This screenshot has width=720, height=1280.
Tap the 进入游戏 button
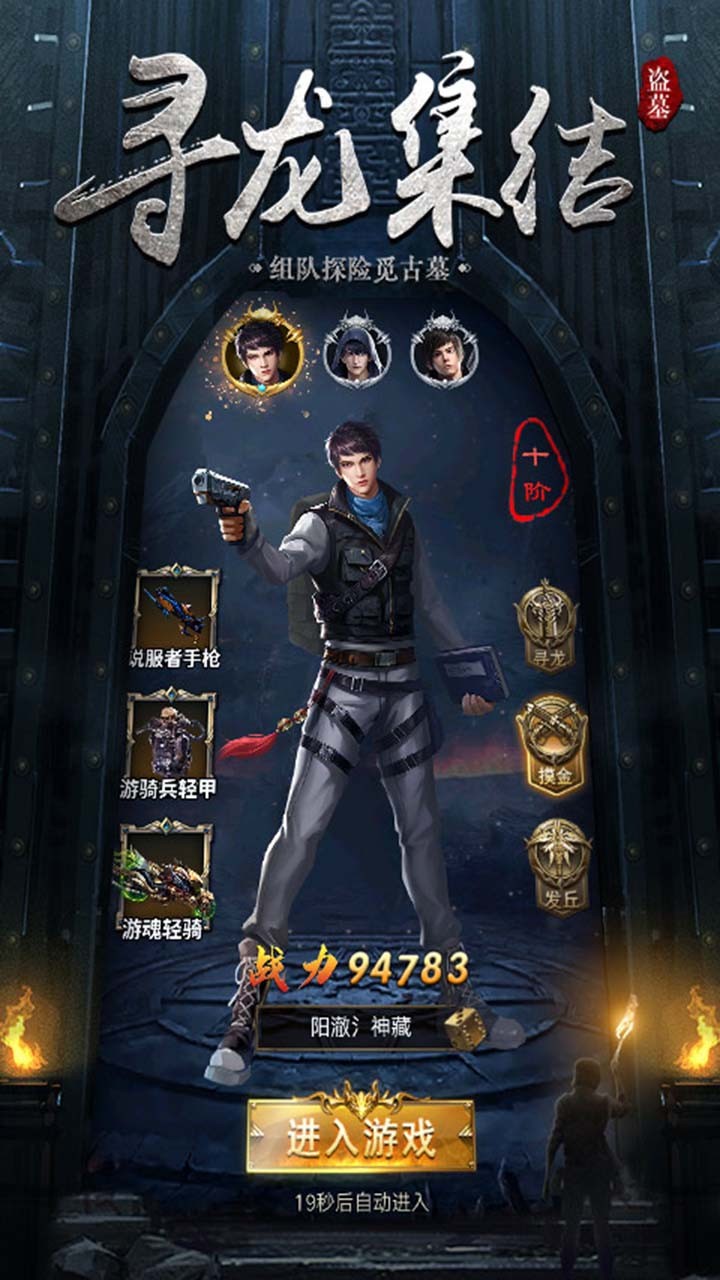pos(361,1138)
